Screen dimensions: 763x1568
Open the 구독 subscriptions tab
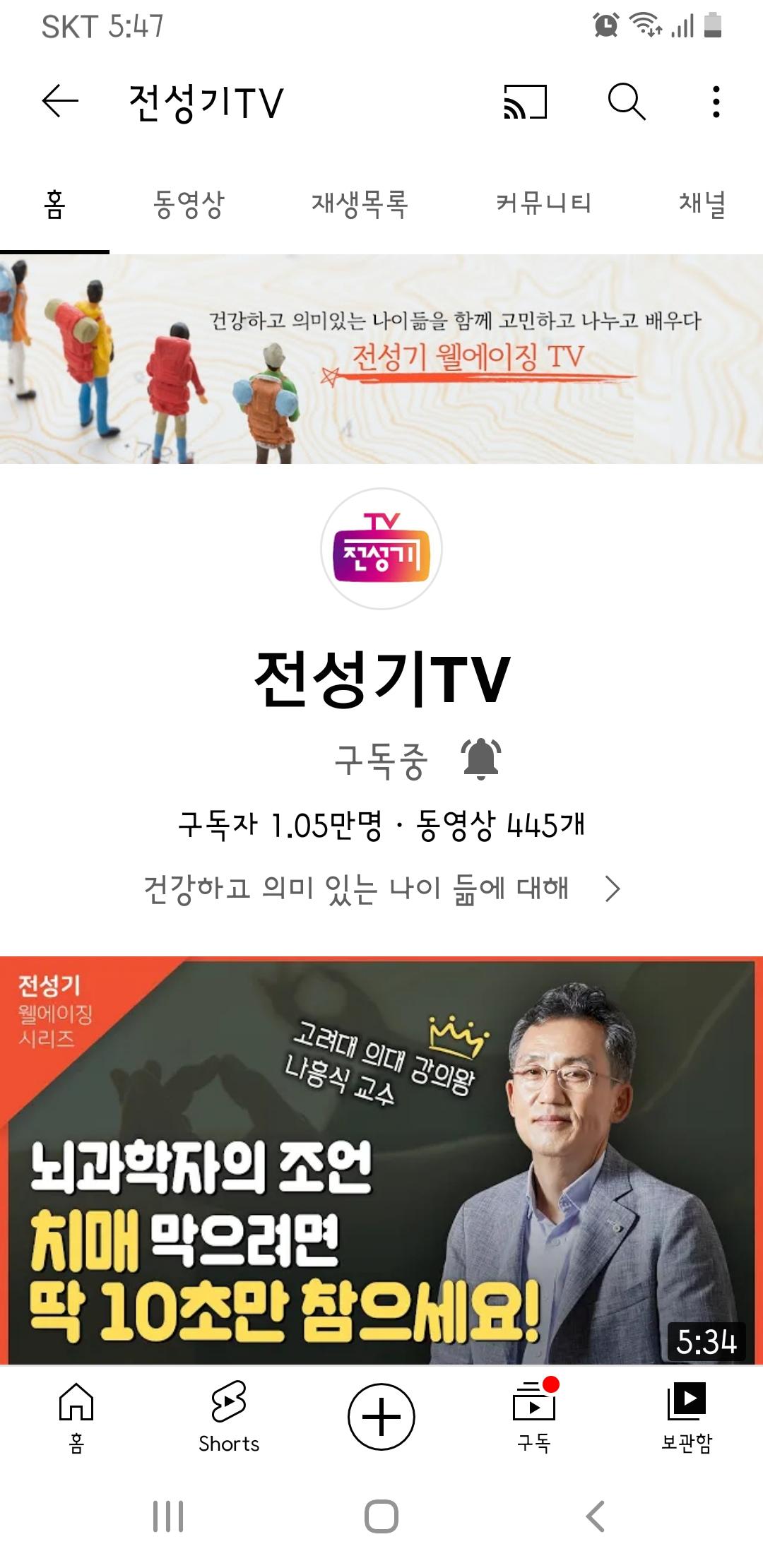tap(534, 1416)
